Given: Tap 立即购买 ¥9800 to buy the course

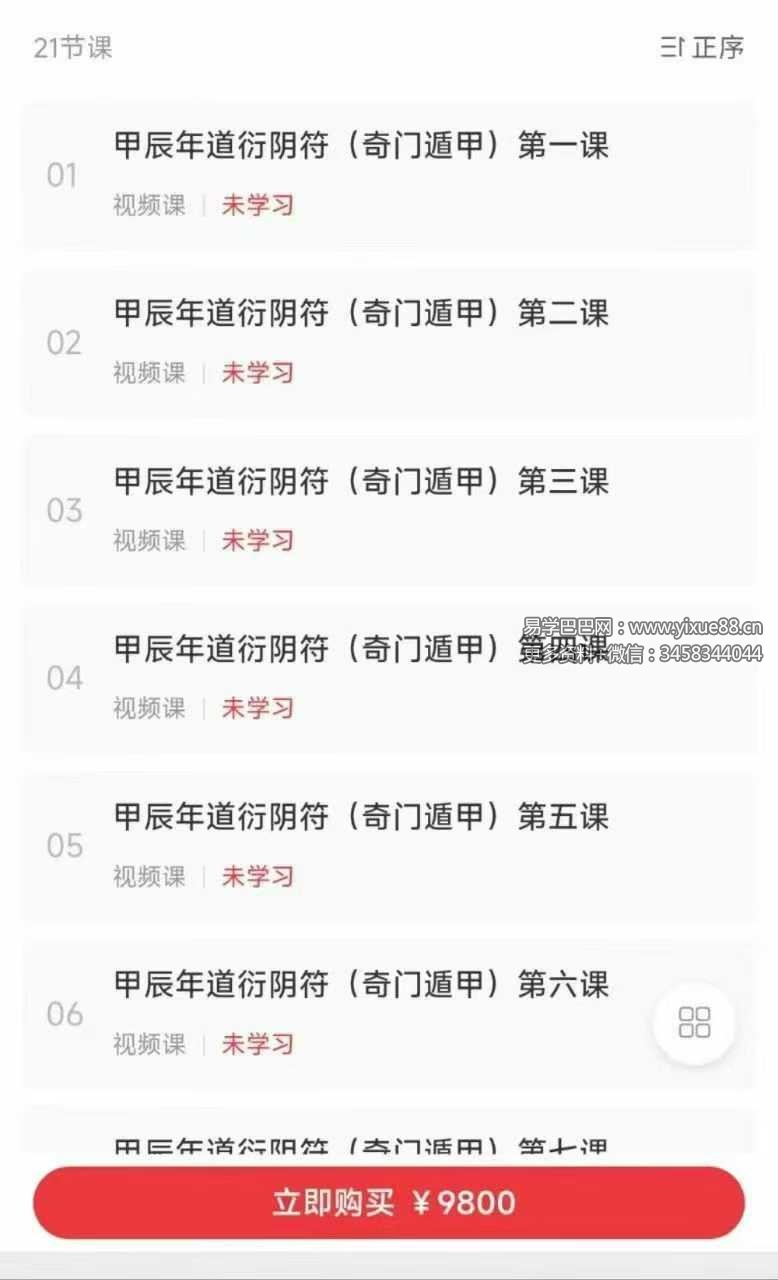Looking at the screenshot, I should point(389,1202).
